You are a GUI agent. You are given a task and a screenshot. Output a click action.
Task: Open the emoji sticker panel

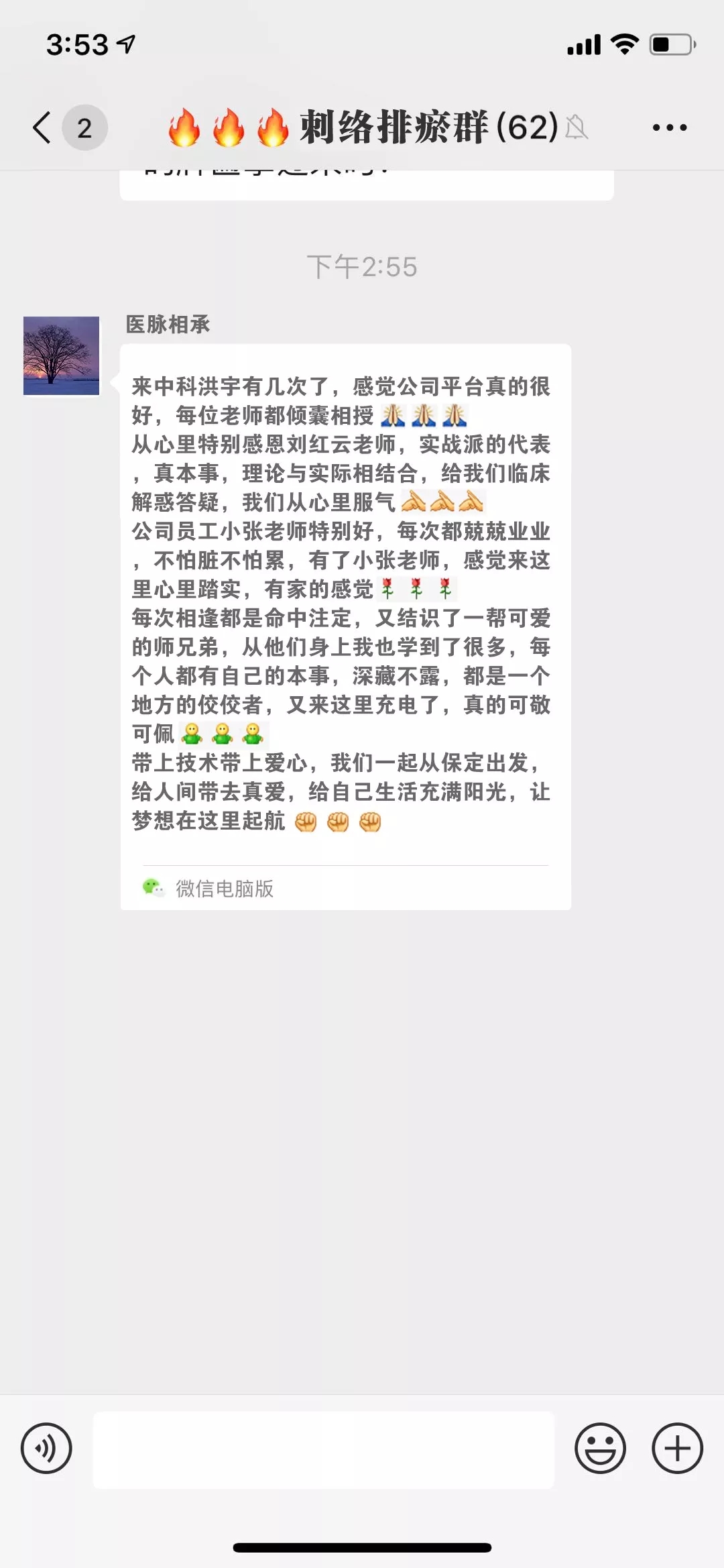(x=600, y=1449)
